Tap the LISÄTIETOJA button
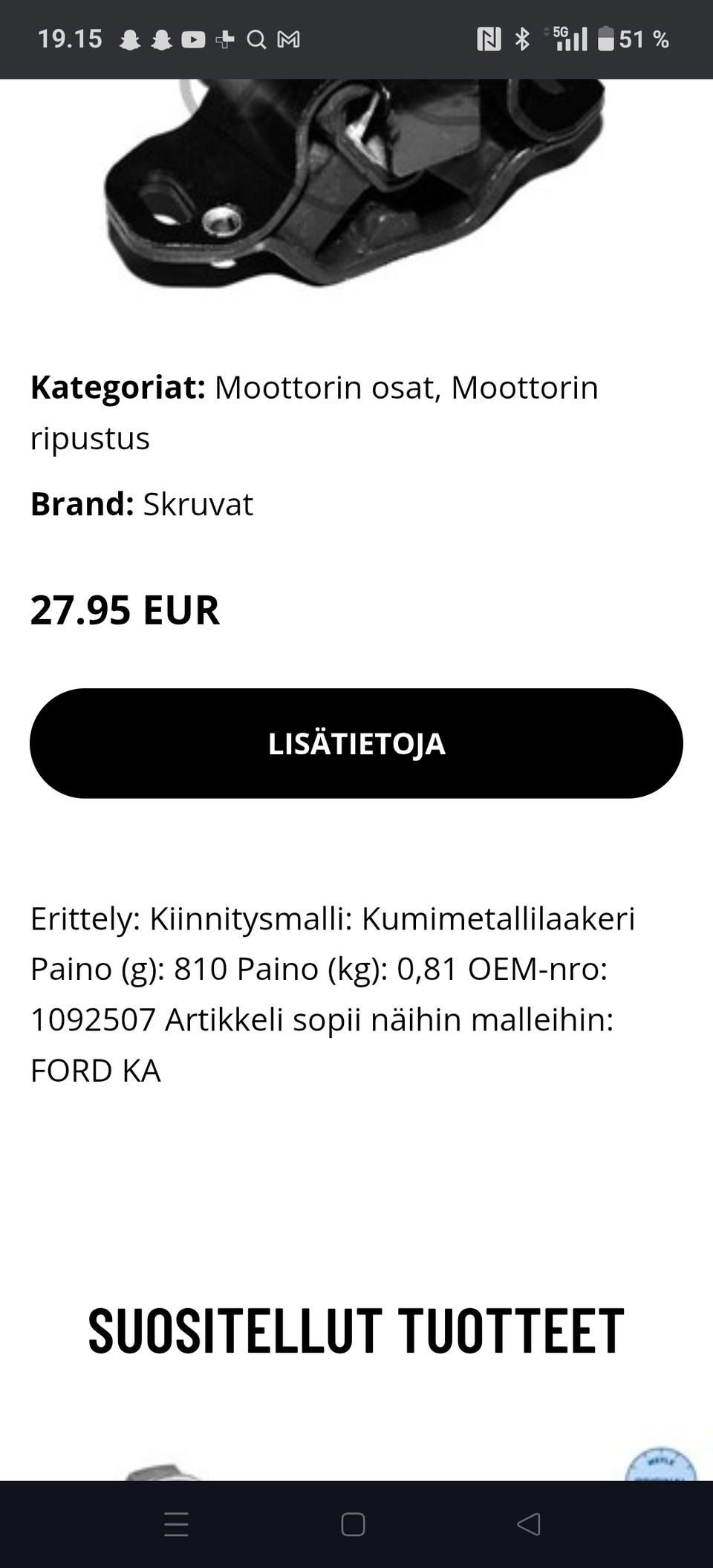713x1568 pixels. 356,743
